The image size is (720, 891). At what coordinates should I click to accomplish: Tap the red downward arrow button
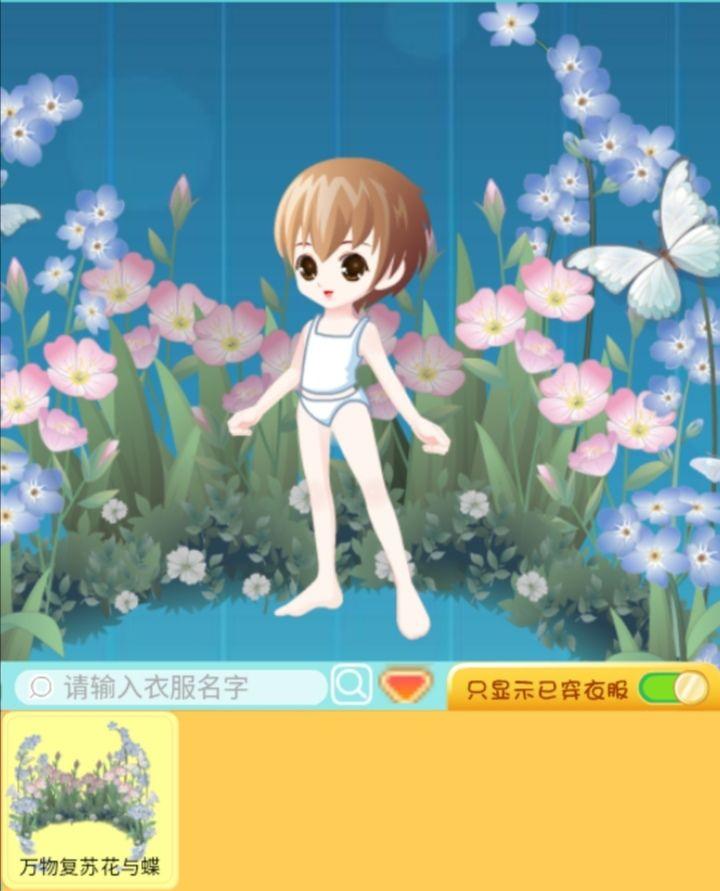tap(406, 685)
